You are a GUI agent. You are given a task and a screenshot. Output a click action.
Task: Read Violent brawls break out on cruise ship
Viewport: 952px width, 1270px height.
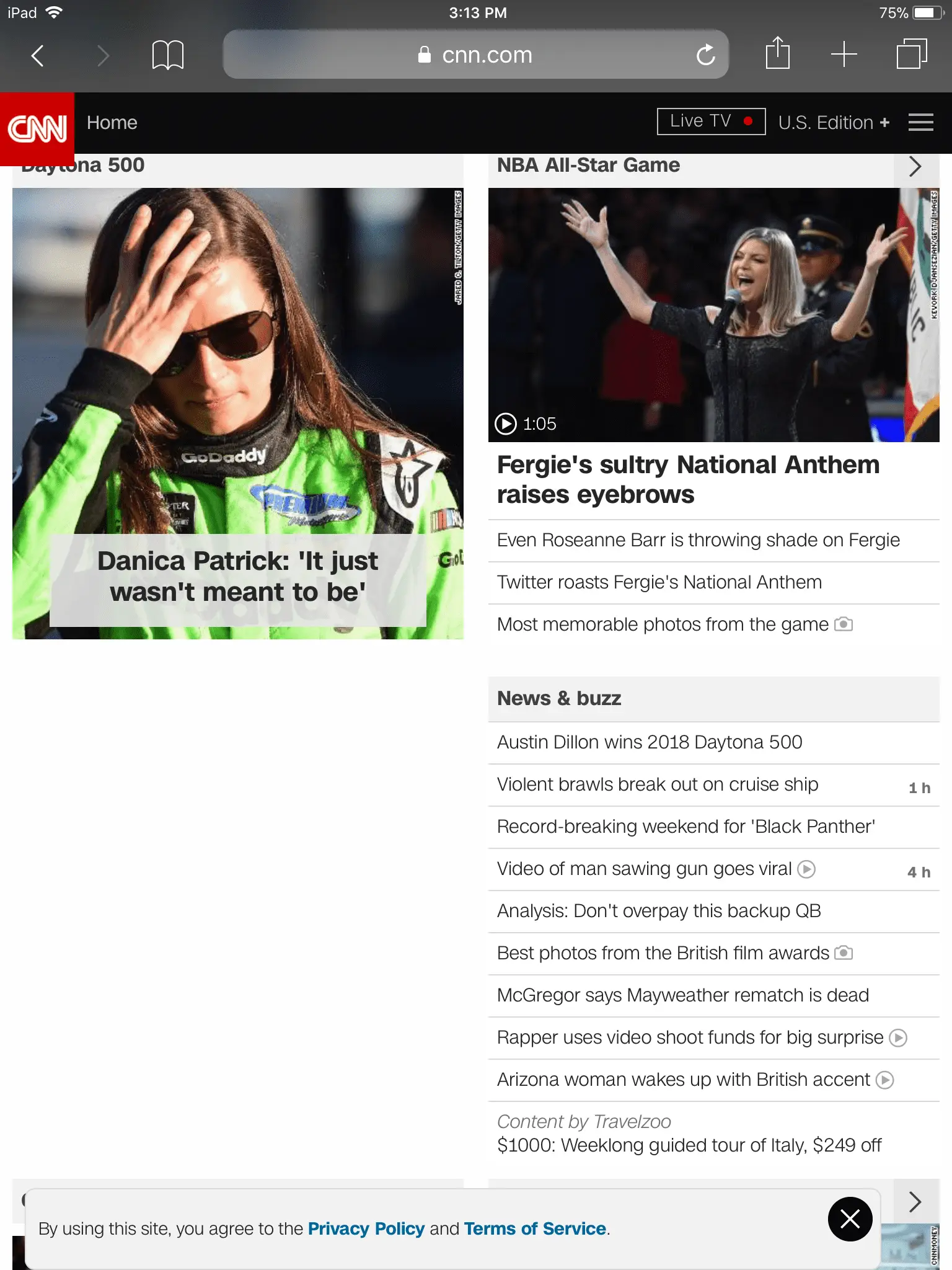pyautogui.click(x=657, y=784)
